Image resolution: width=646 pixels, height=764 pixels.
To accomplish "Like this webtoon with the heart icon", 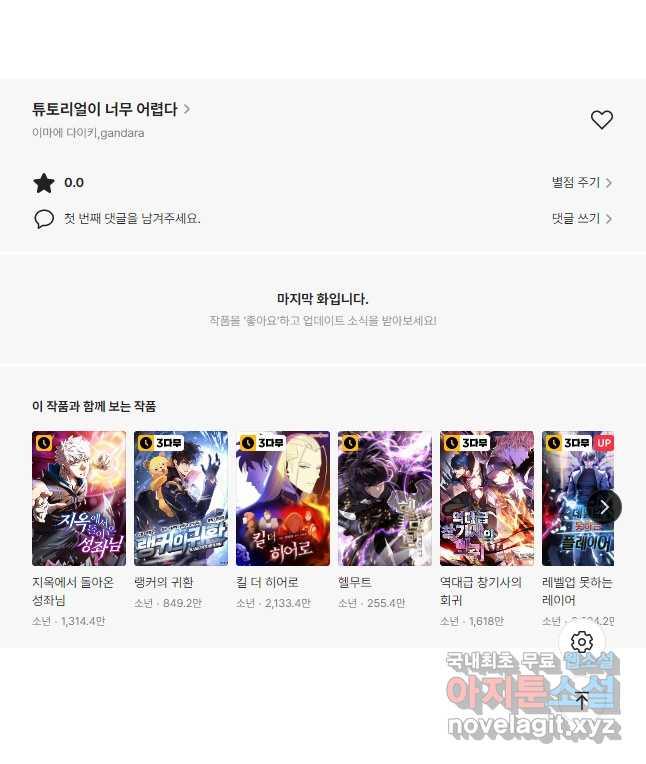I will [601, 120].
